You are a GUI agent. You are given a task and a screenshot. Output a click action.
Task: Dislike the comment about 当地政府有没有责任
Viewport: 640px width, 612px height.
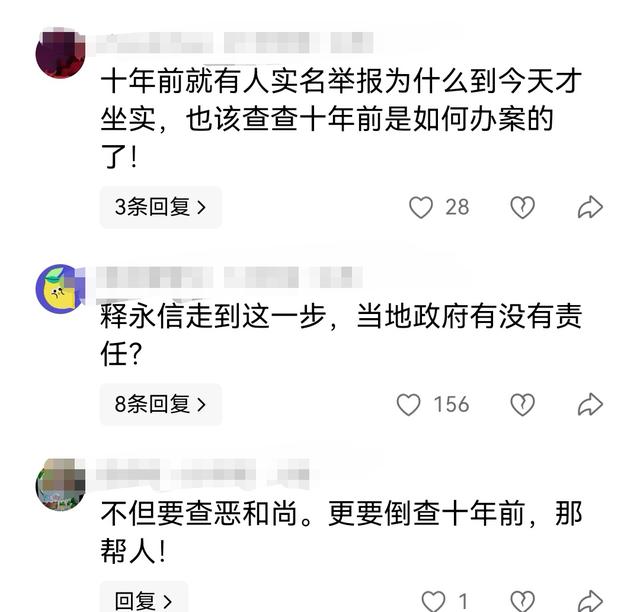[x=522, y=404]
